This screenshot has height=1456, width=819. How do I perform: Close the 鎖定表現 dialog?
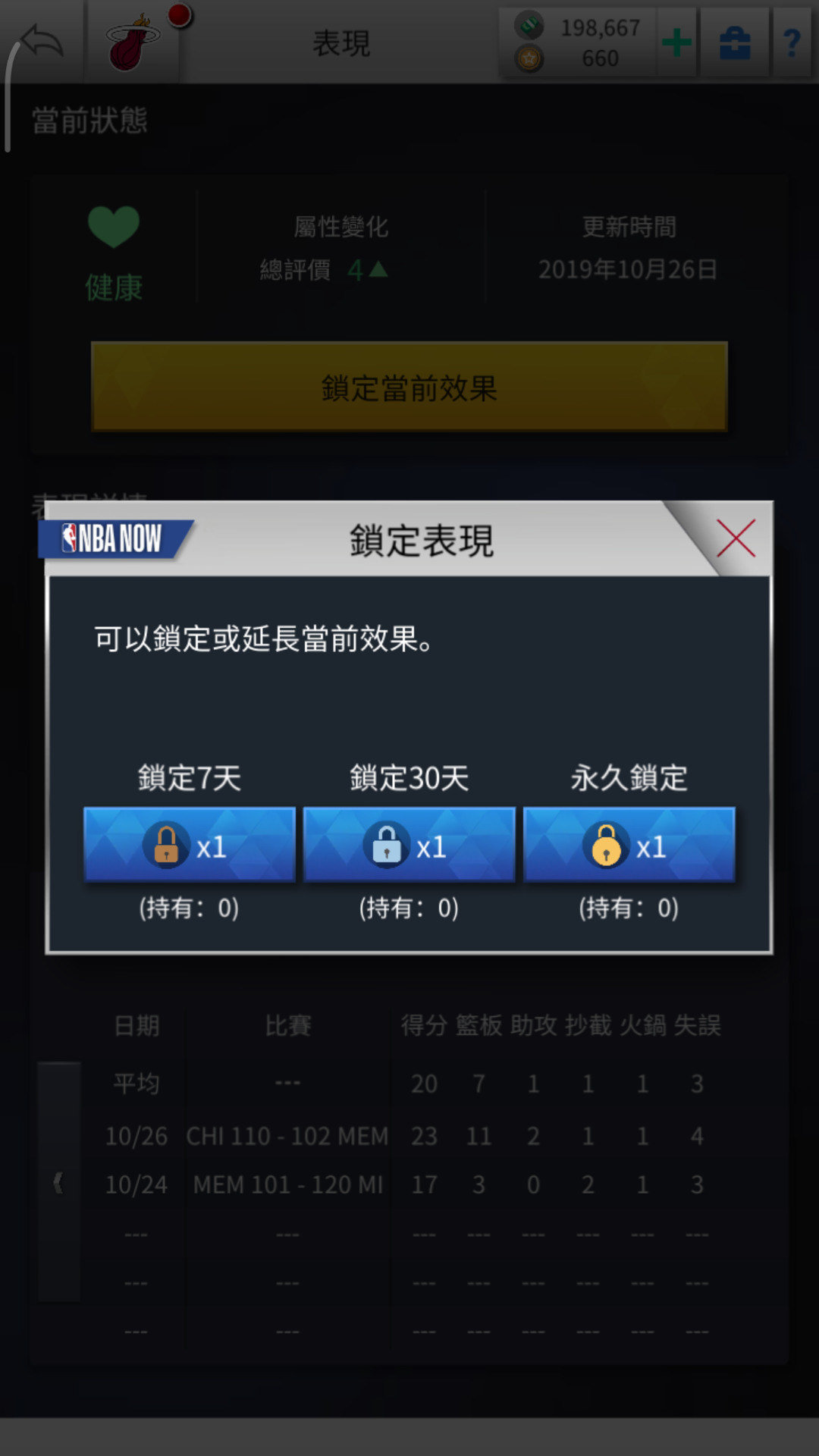[736, 538]
